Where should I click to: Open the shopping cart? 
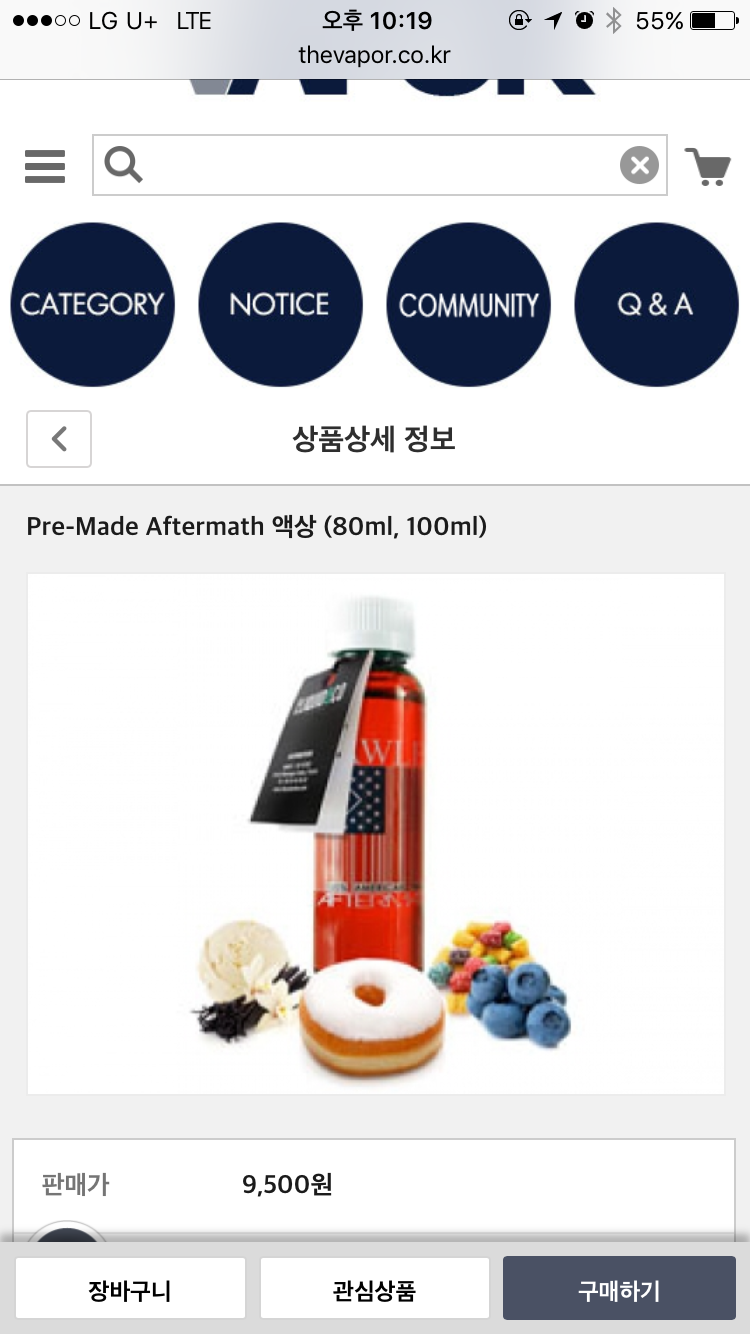pos(707,166)
